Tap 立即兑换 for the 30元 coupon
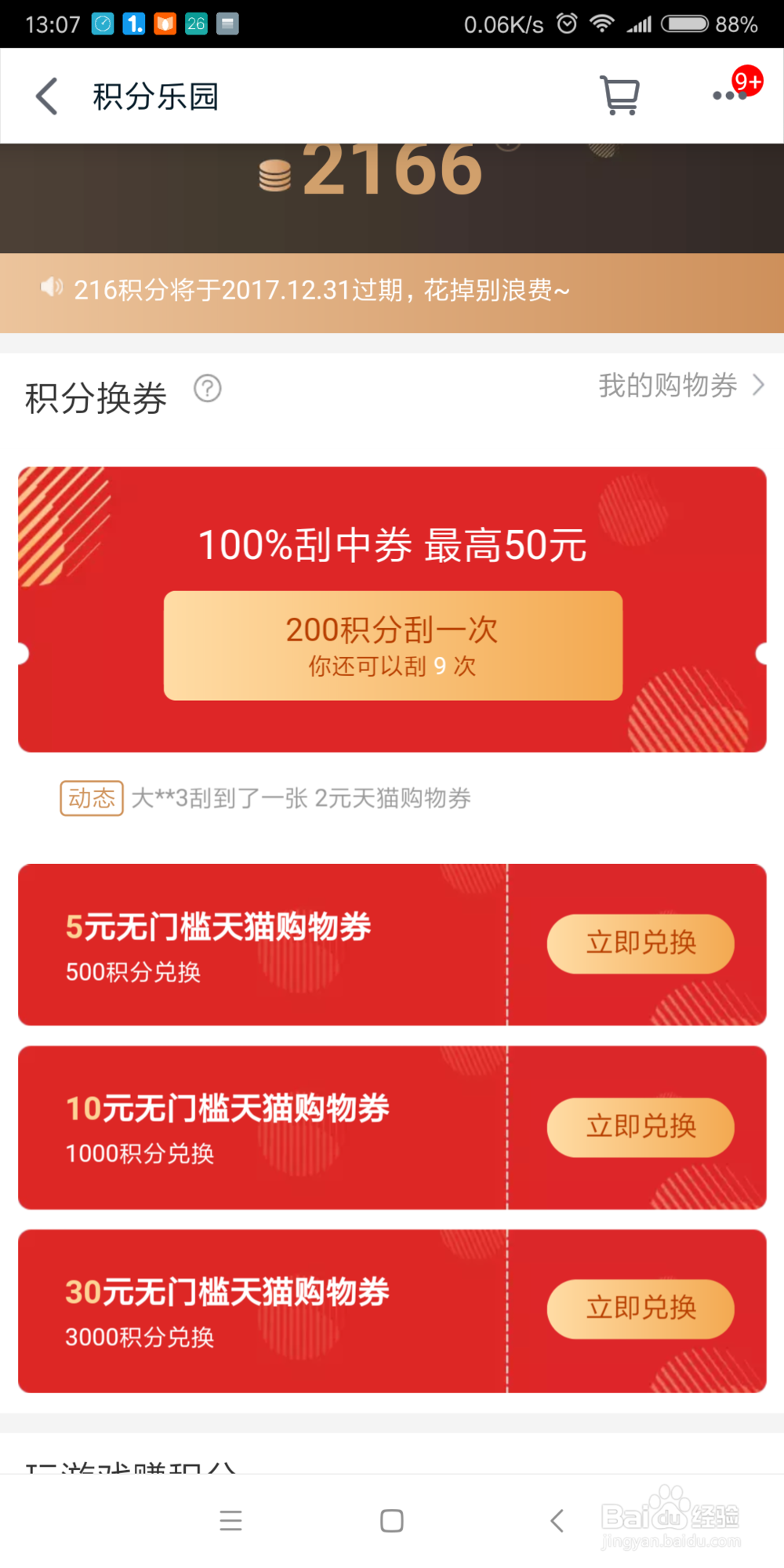784x1568 pixels. click(639, 1308)
